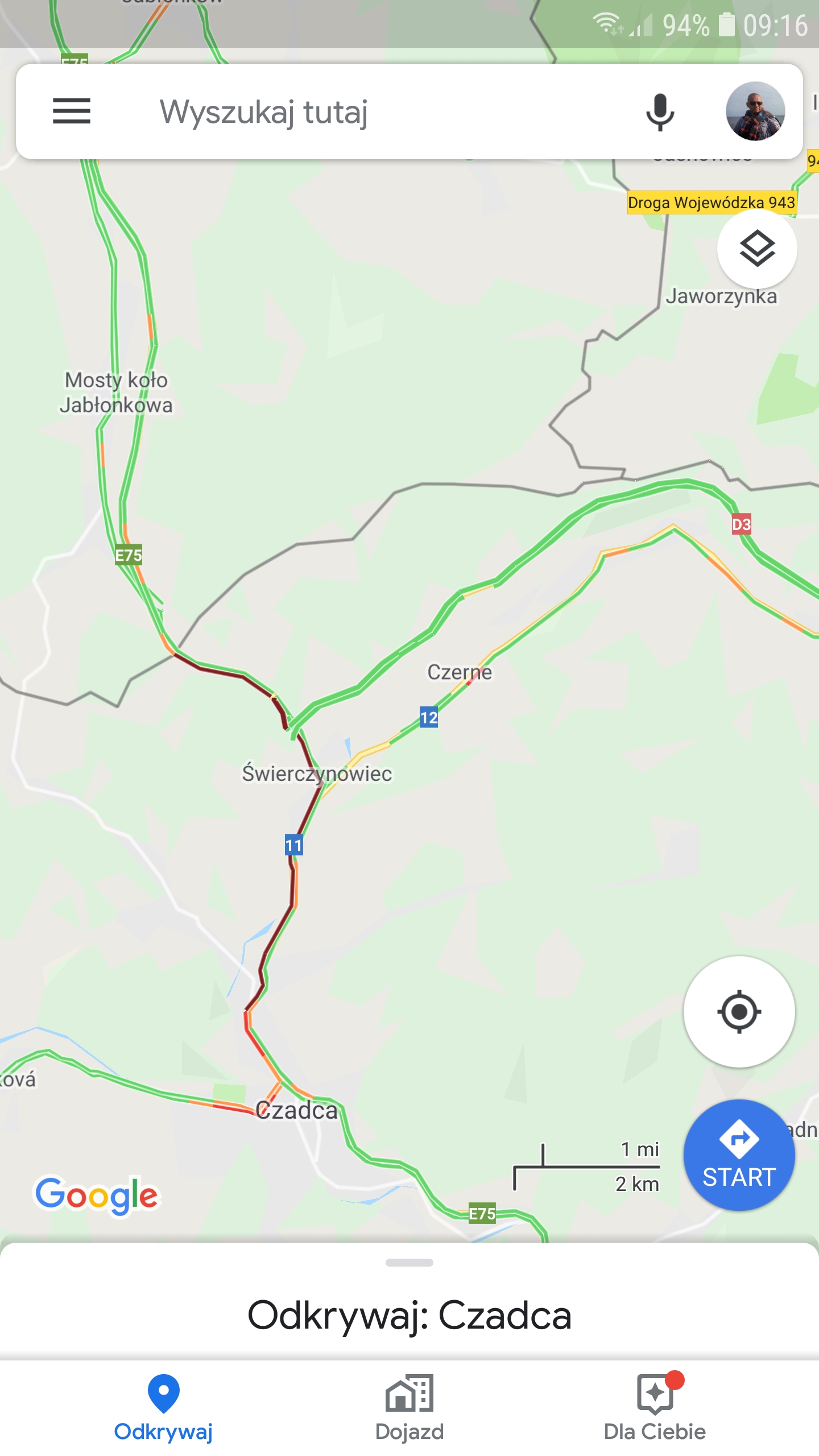Open the Droga Wojewódzka 943 label
The height and width of the screenshot is (1456, 819).
coord(712,201)
